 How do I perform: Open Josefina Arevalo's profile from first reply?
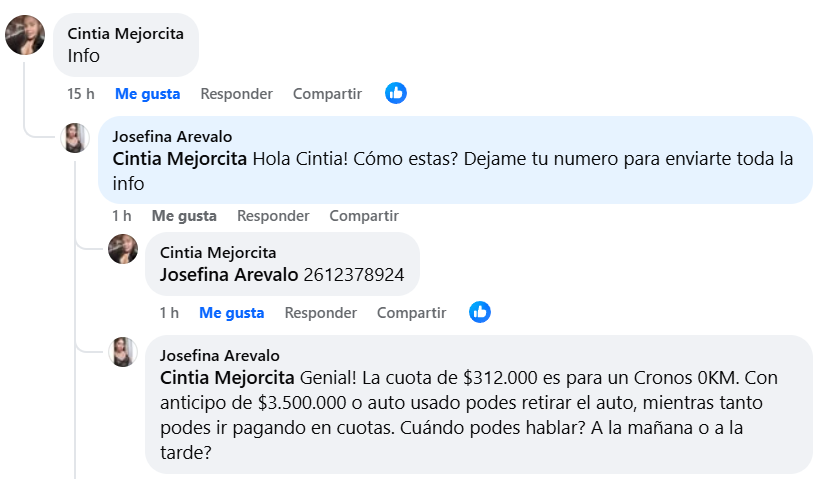(x=172, y=136)
